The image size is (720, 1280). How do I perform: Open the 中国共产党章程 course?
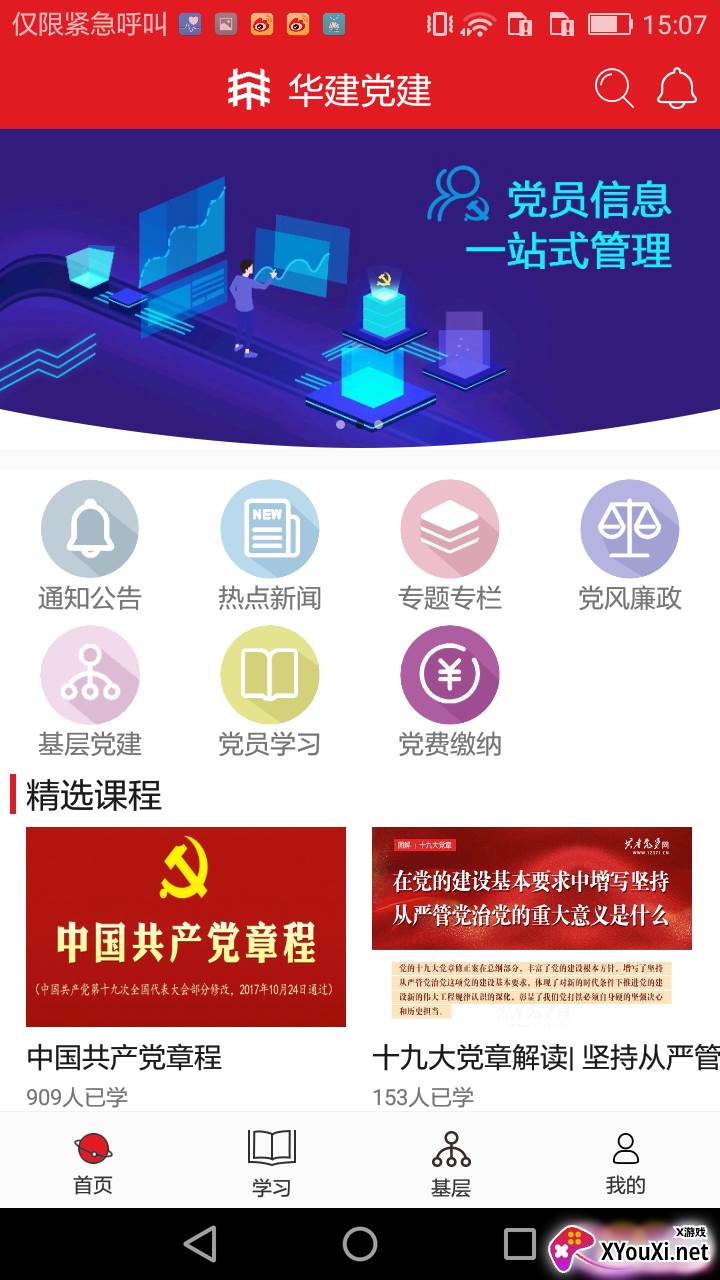186,966
